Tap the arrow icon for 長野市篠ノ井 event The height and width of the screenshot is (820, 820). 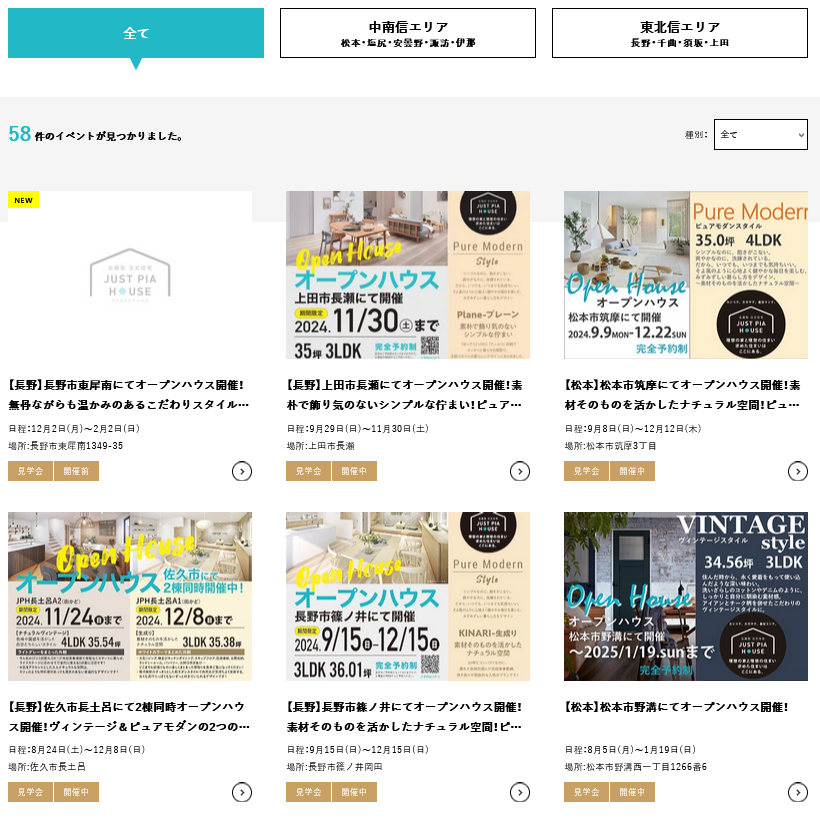pyautogui.click(x=520, y=792)
